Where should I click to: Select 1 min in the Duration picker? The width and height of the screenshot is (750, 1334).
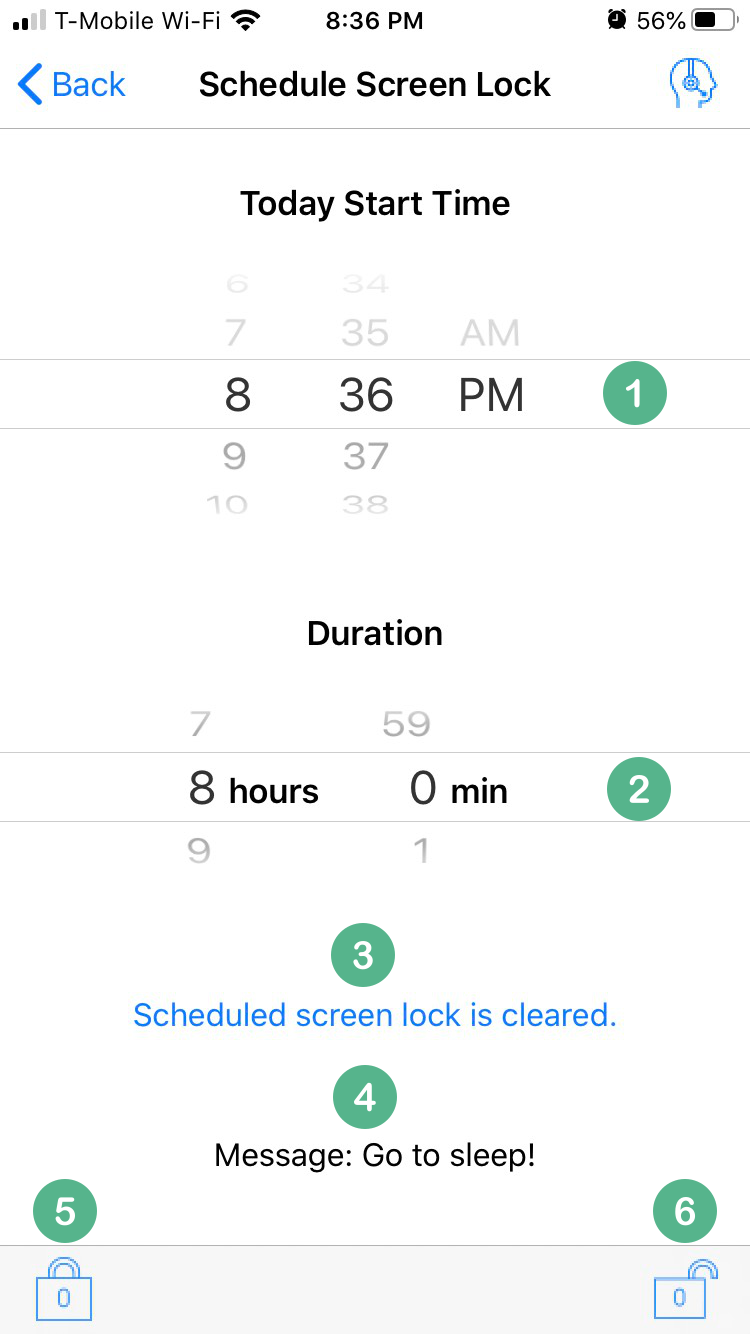421,851
